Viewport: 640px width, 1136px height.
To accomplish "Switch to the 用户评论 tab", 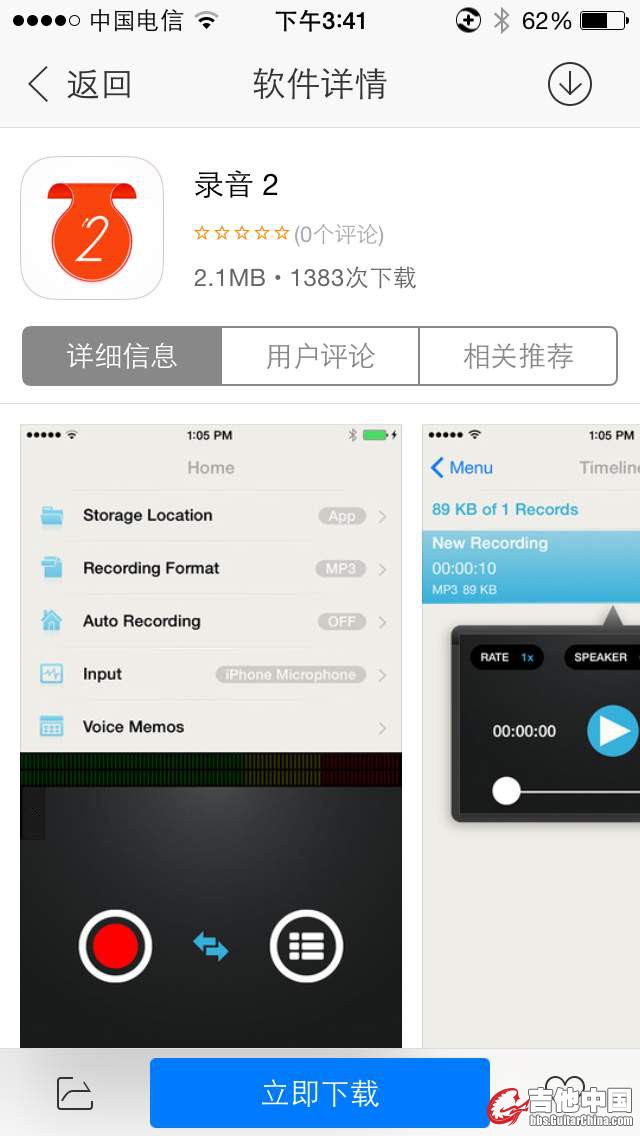I will click(x=320, y=356).
